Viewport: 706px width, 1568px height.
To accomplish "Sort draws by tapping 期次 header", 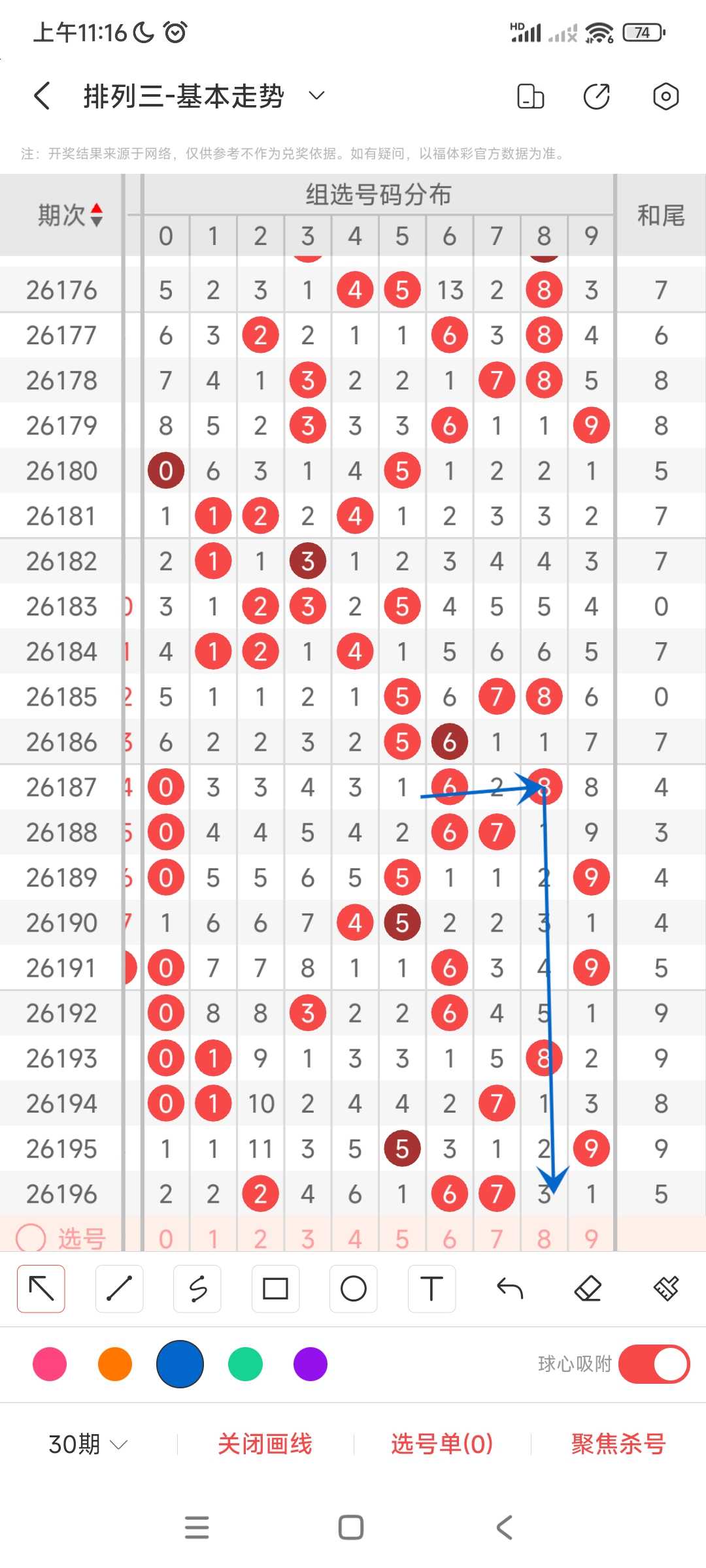I will click(x=70, y=215).
